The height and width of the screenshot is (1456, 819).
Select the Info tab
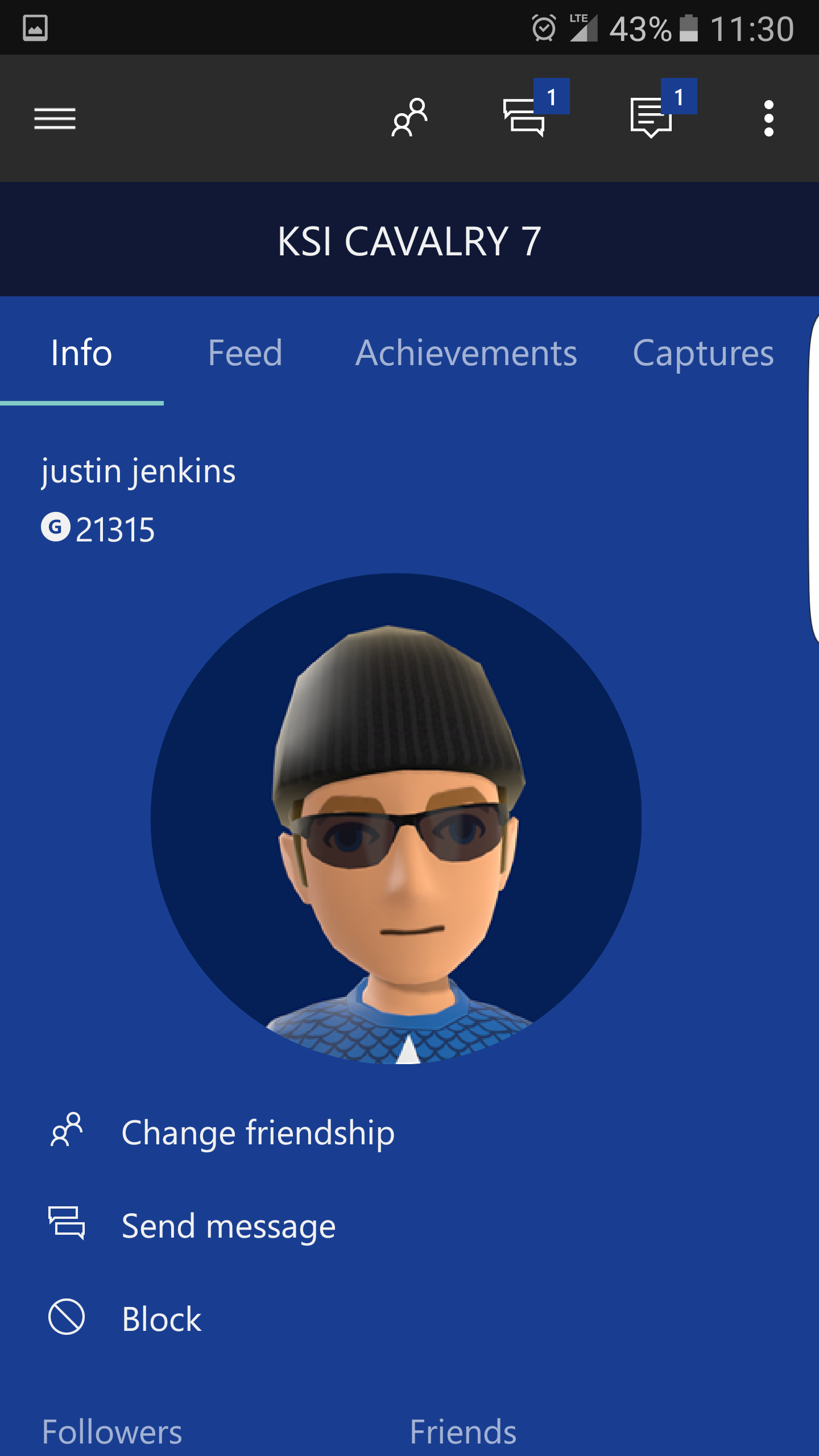[81, 353]
